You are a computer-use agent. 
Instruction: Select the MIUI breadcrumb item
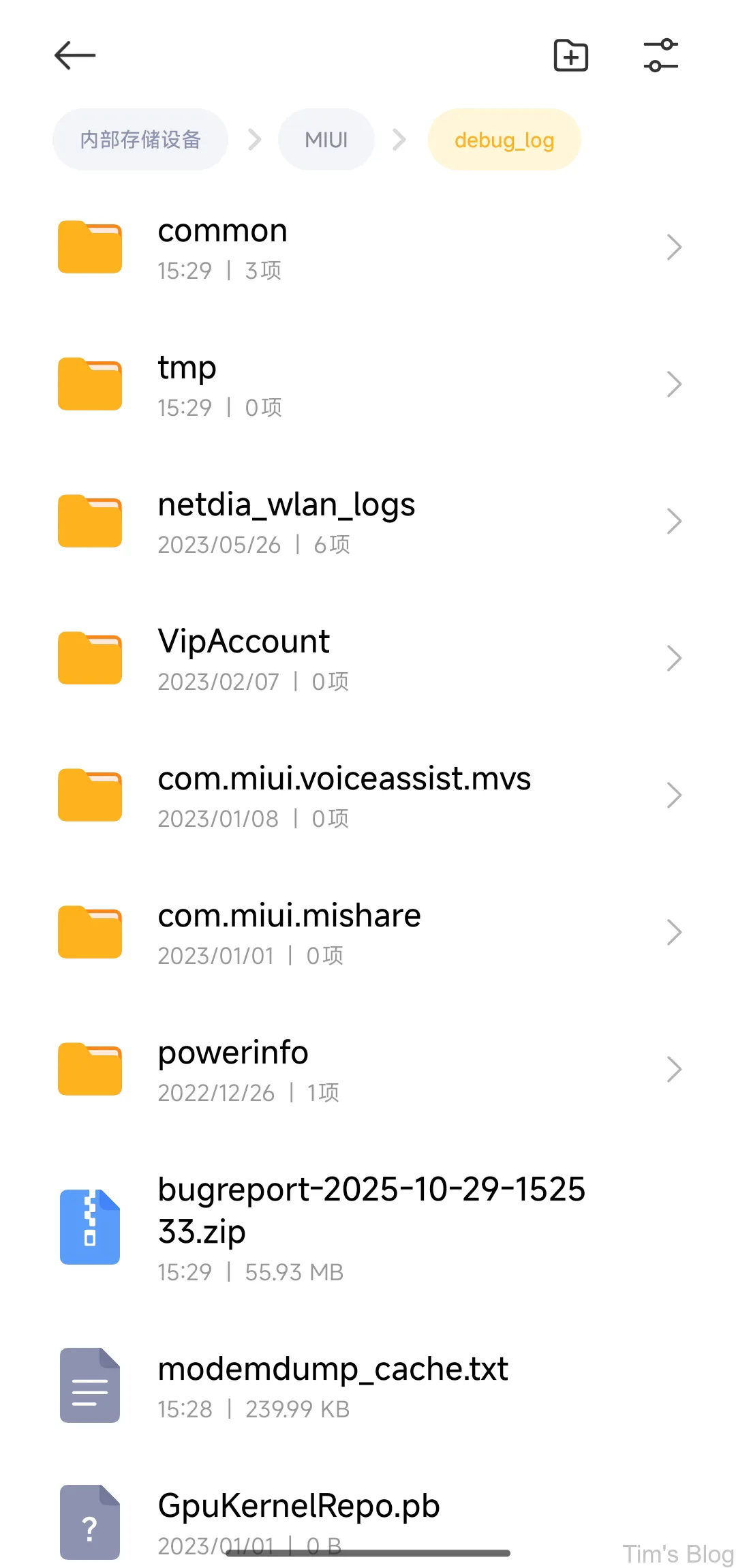326,139
